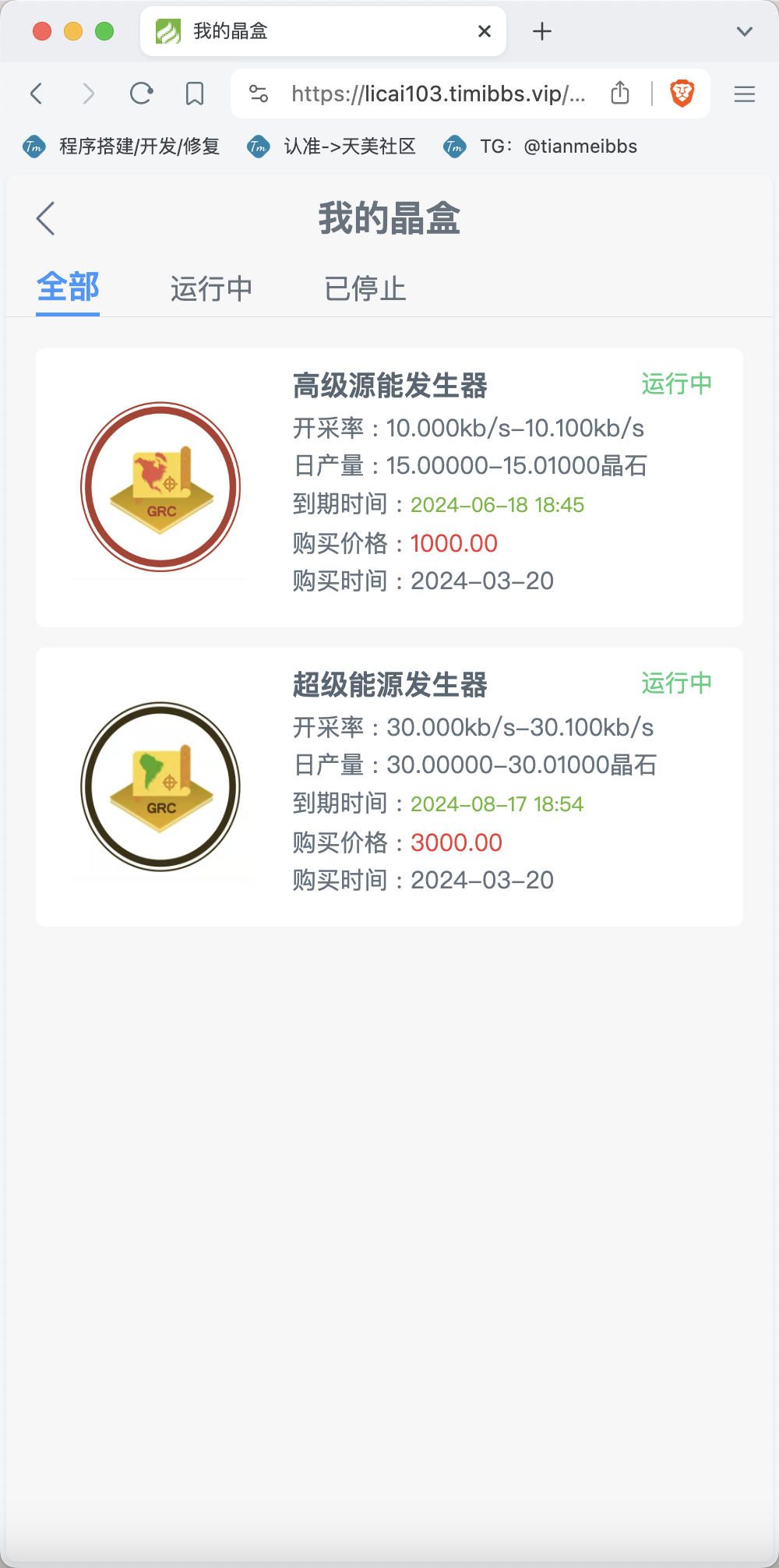Screen dimensions: 779x1568
Task: Expand the tab list dropdown chevron
Action: click(x=745, y=31)
